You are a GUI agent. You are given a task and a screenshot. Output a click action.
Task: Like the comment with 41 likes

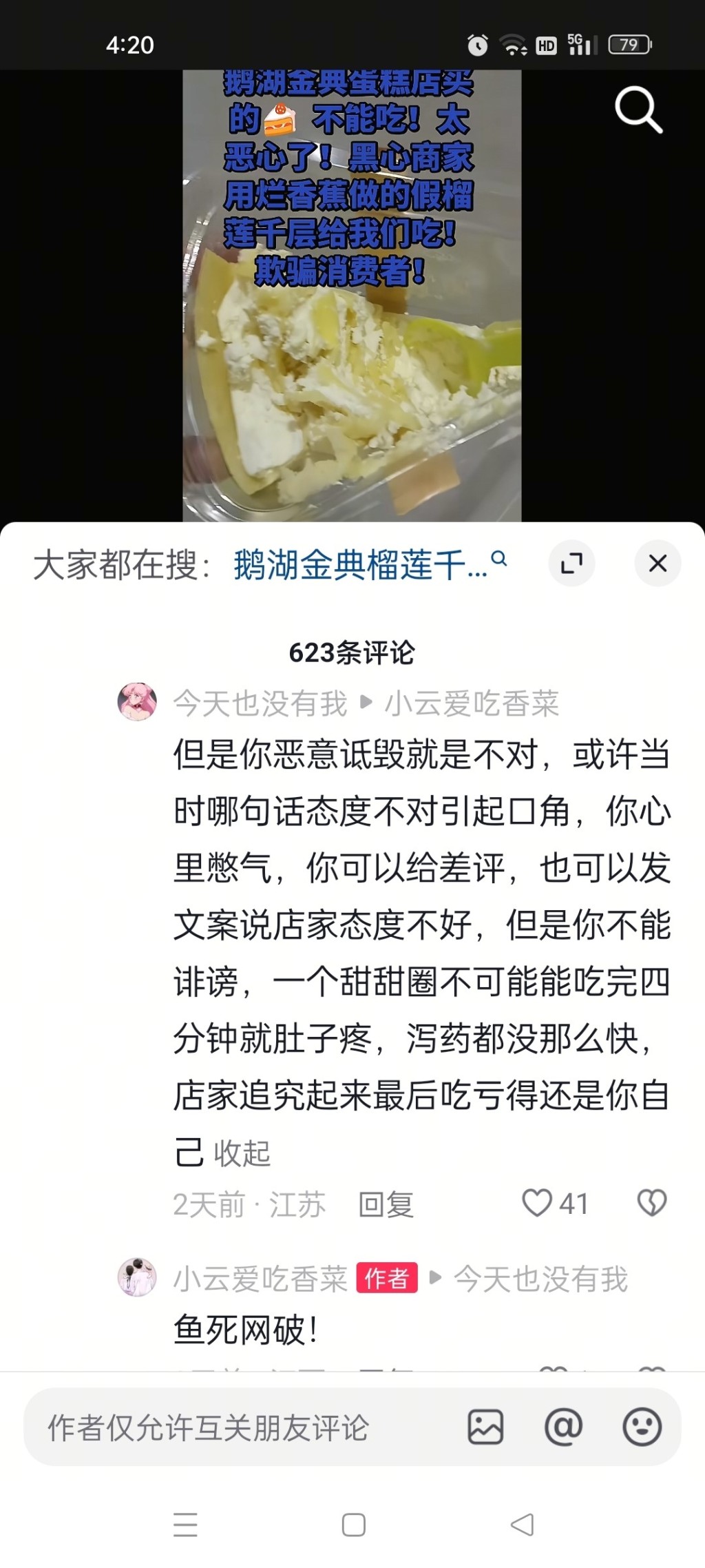click(538, 1204)
